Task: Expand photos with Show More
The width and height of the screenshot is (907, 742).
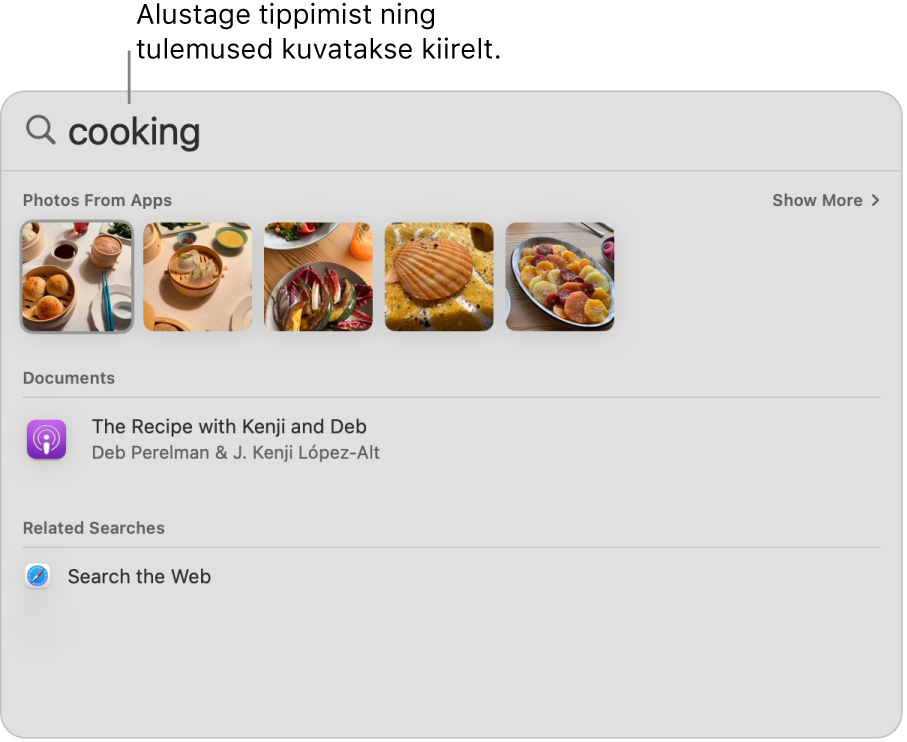Action: [x=825, y=200]
